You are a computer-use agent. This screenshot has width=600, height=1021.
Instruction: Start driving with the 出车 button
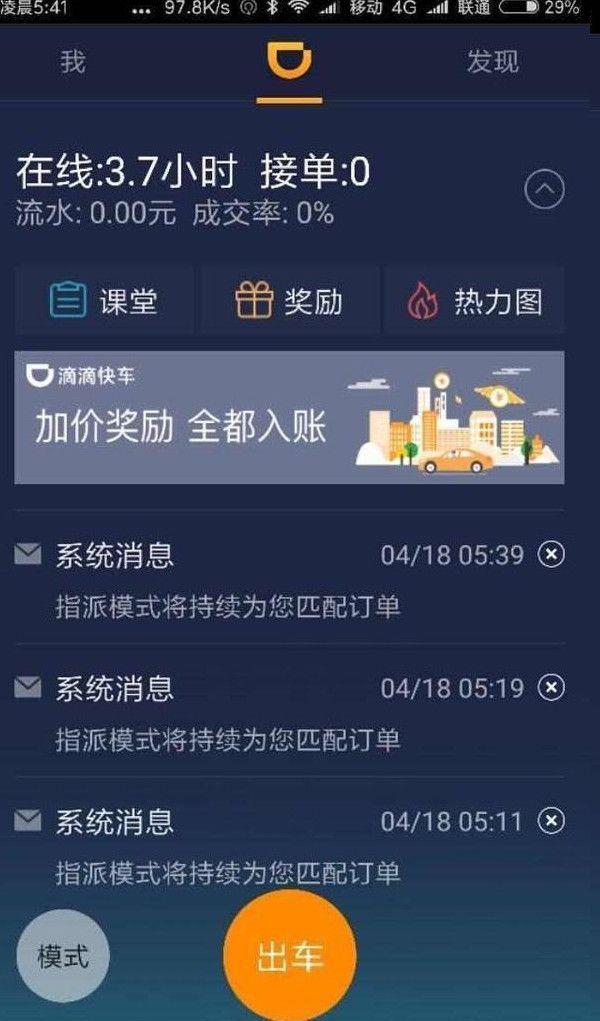tap(290, 956)
